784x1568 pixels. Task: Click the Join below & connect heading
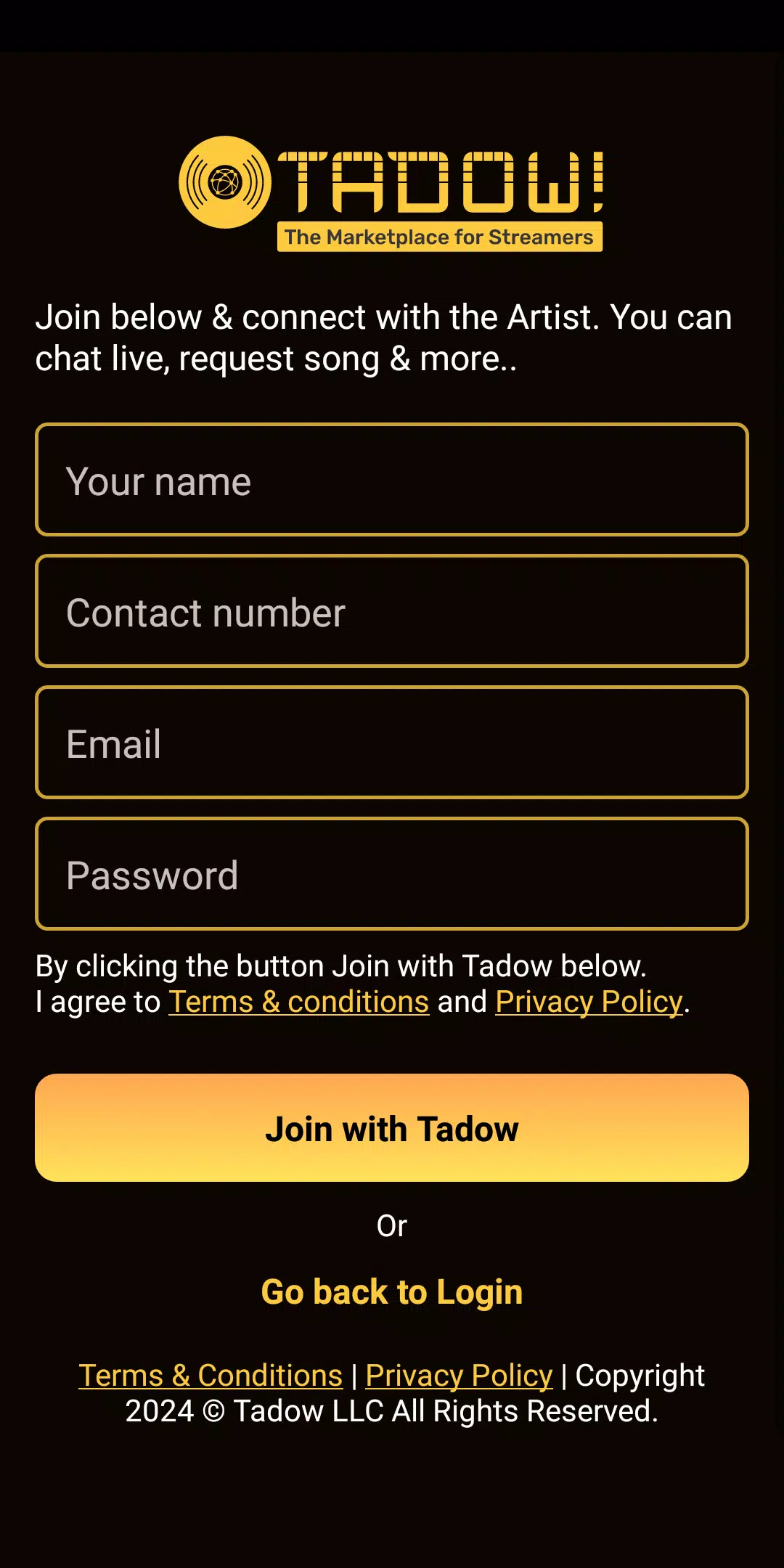coord(385,336)
